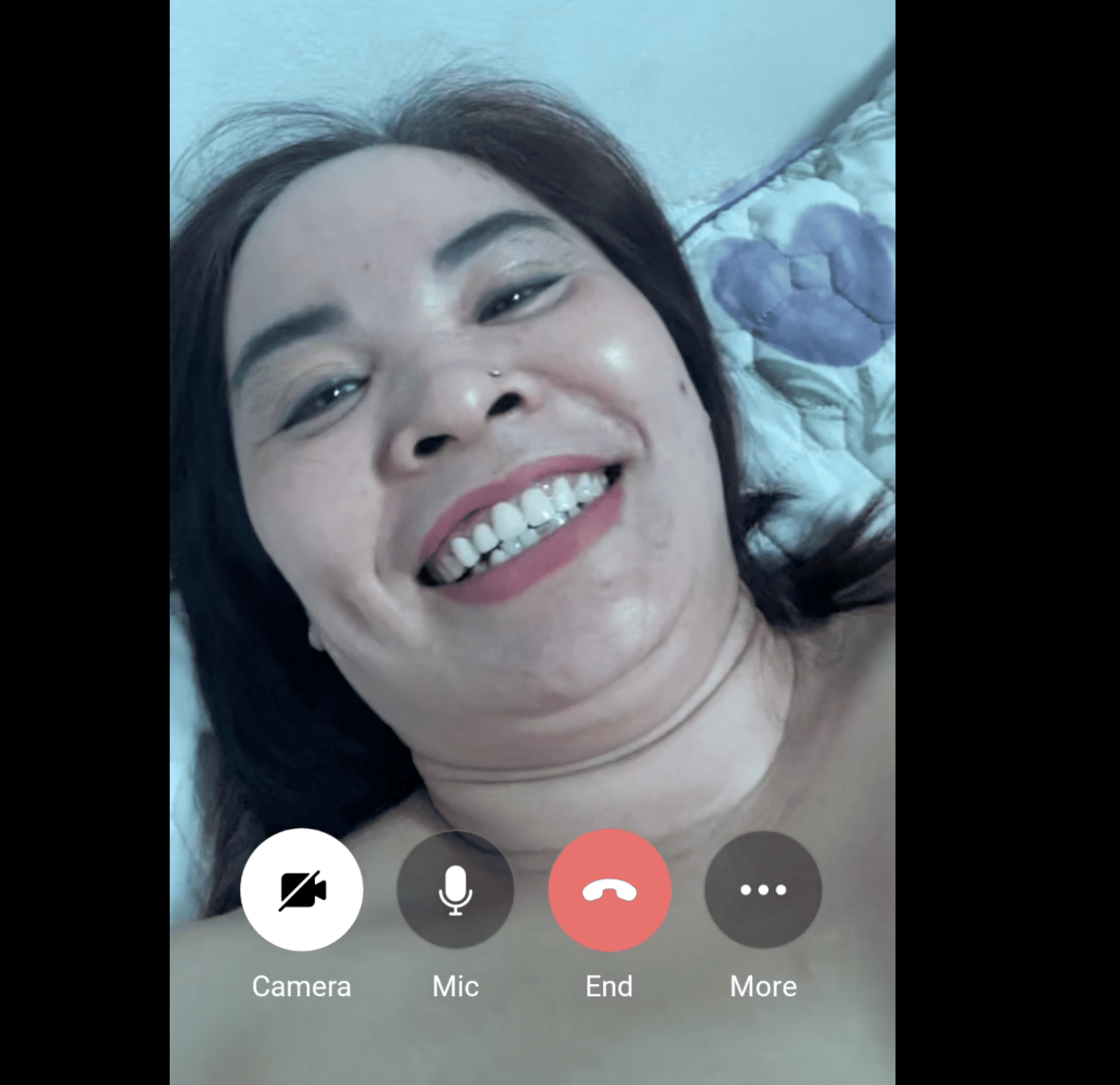The image size is (1120, 1085).
Task: Toggle the Camera button off
Action: 302,889
